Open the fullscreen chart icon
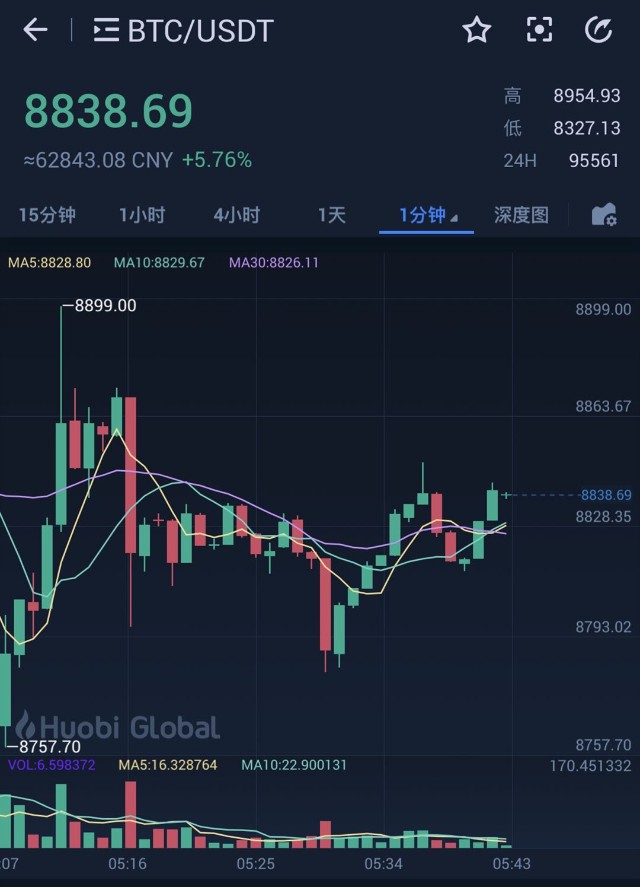This screenshot has width=640, height=887. coord(539,31)
